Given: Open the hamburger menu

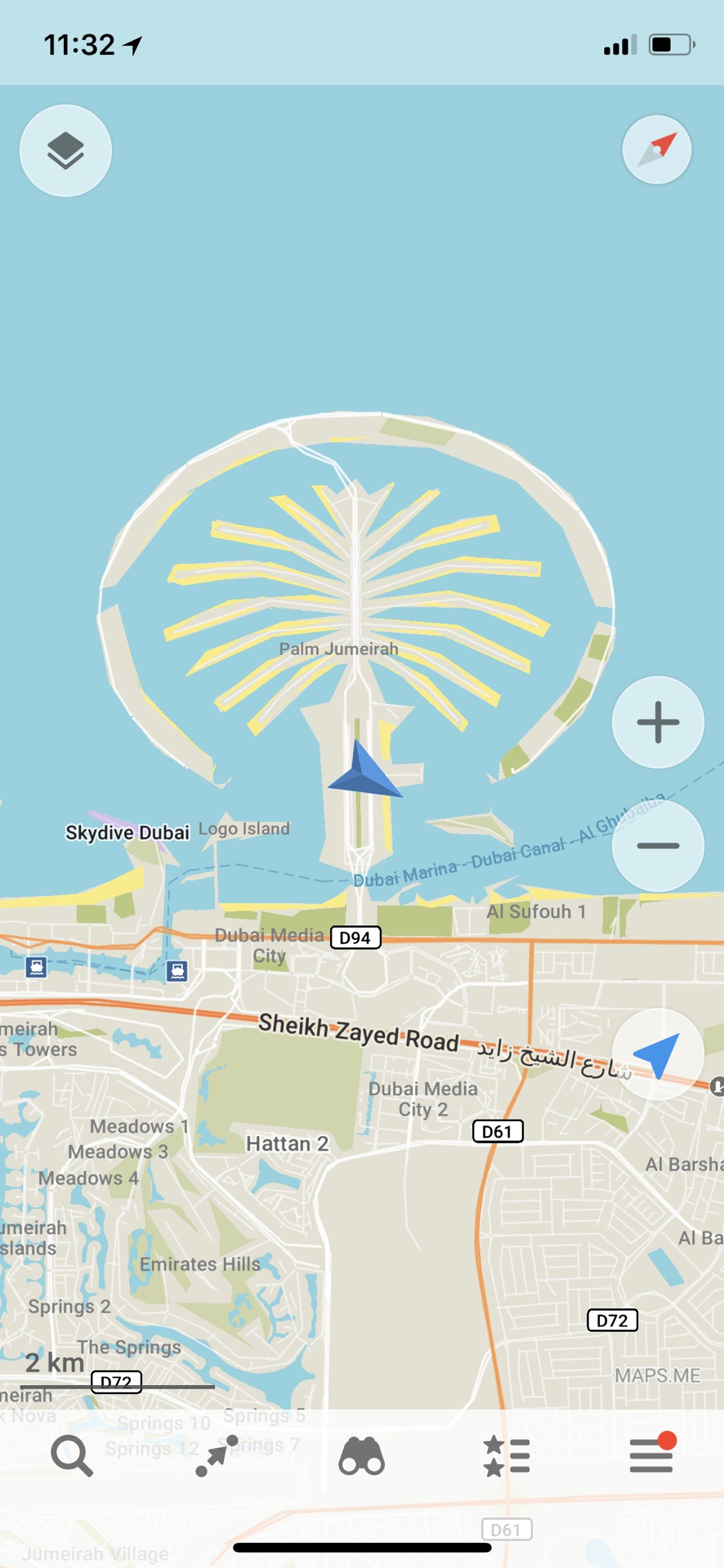Looking at the screenshot, I should pos(651,1456).
